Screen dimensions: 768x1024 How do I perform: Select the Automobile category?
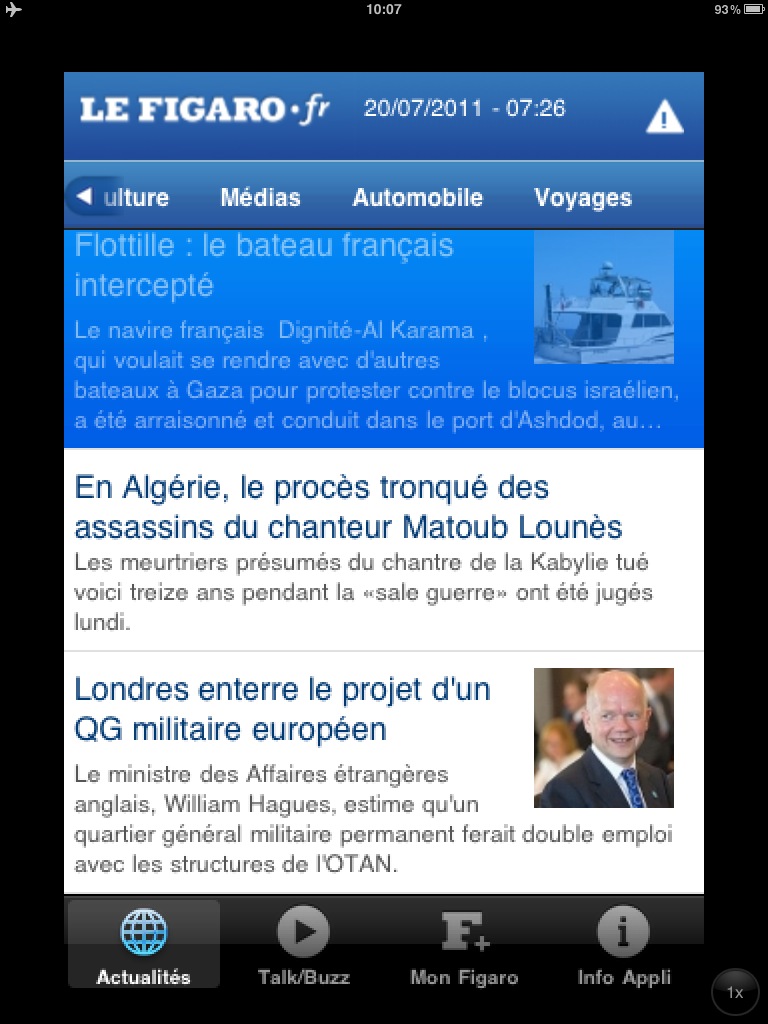click(417, 198)
